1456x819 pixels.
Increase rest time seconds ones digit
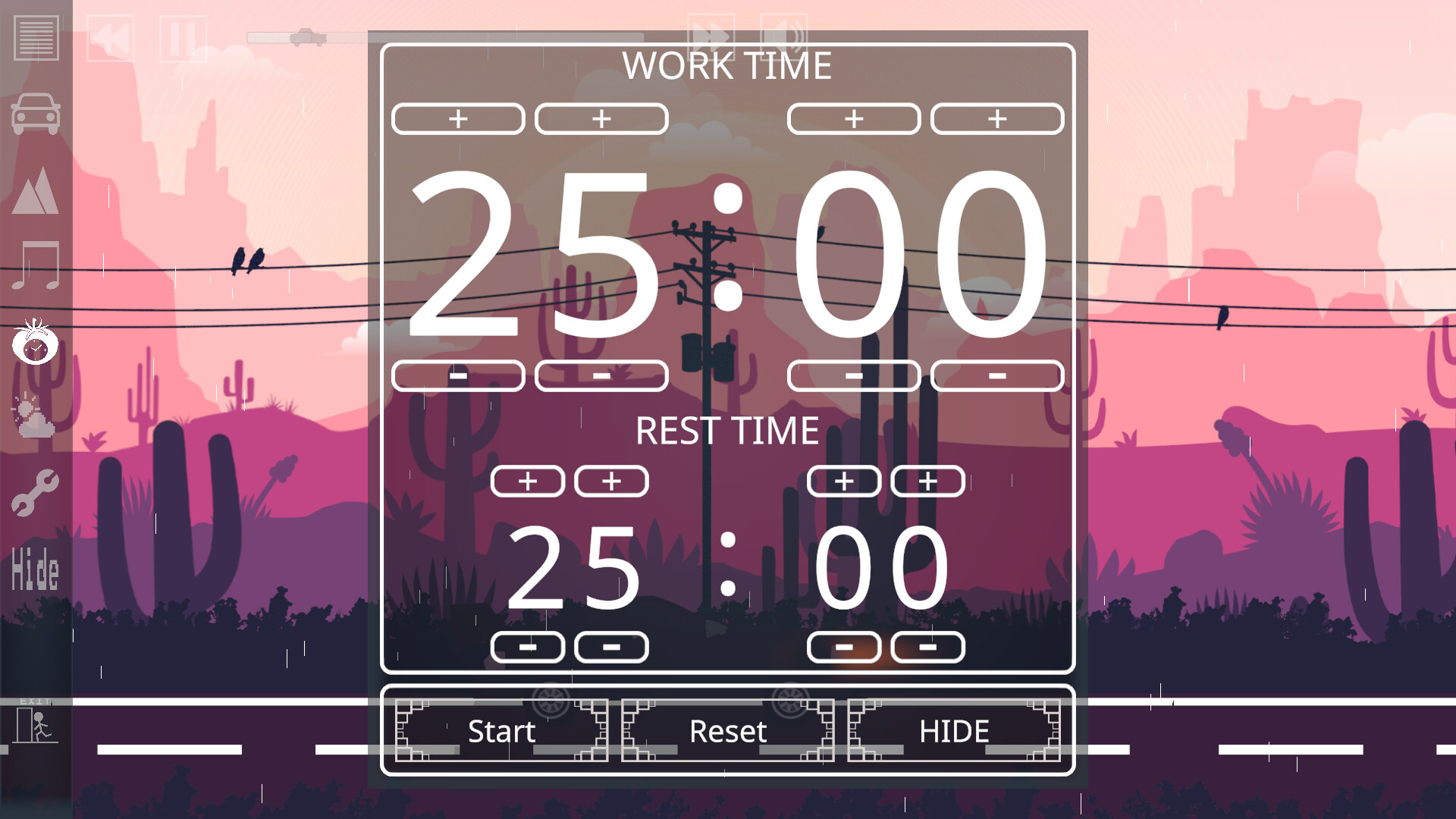pyautogui.click(x=927, y=482)
